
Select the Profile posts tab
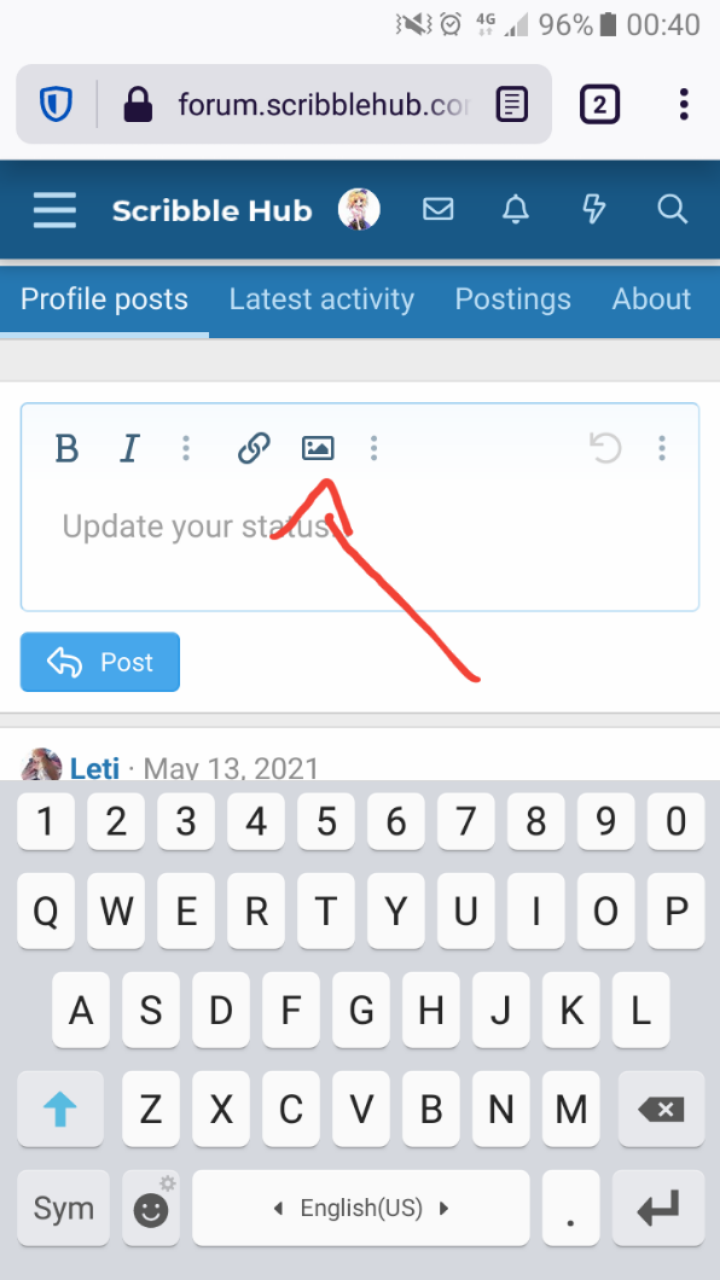click(104, 299)
